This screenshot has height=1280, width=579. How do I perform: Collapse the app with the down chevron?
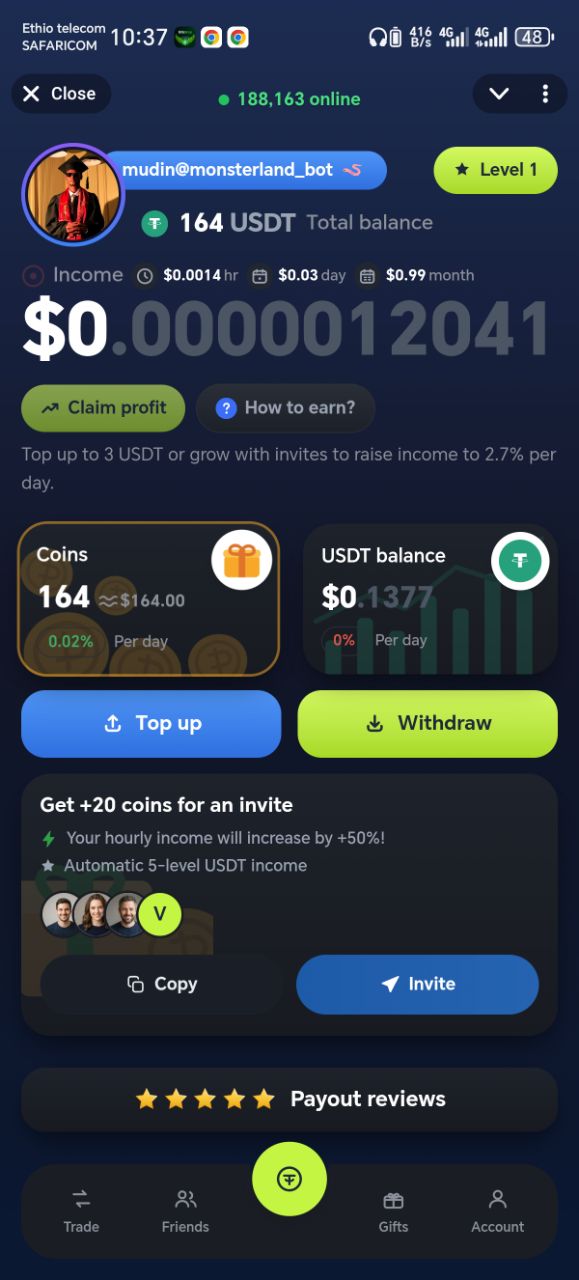(499, 94)
